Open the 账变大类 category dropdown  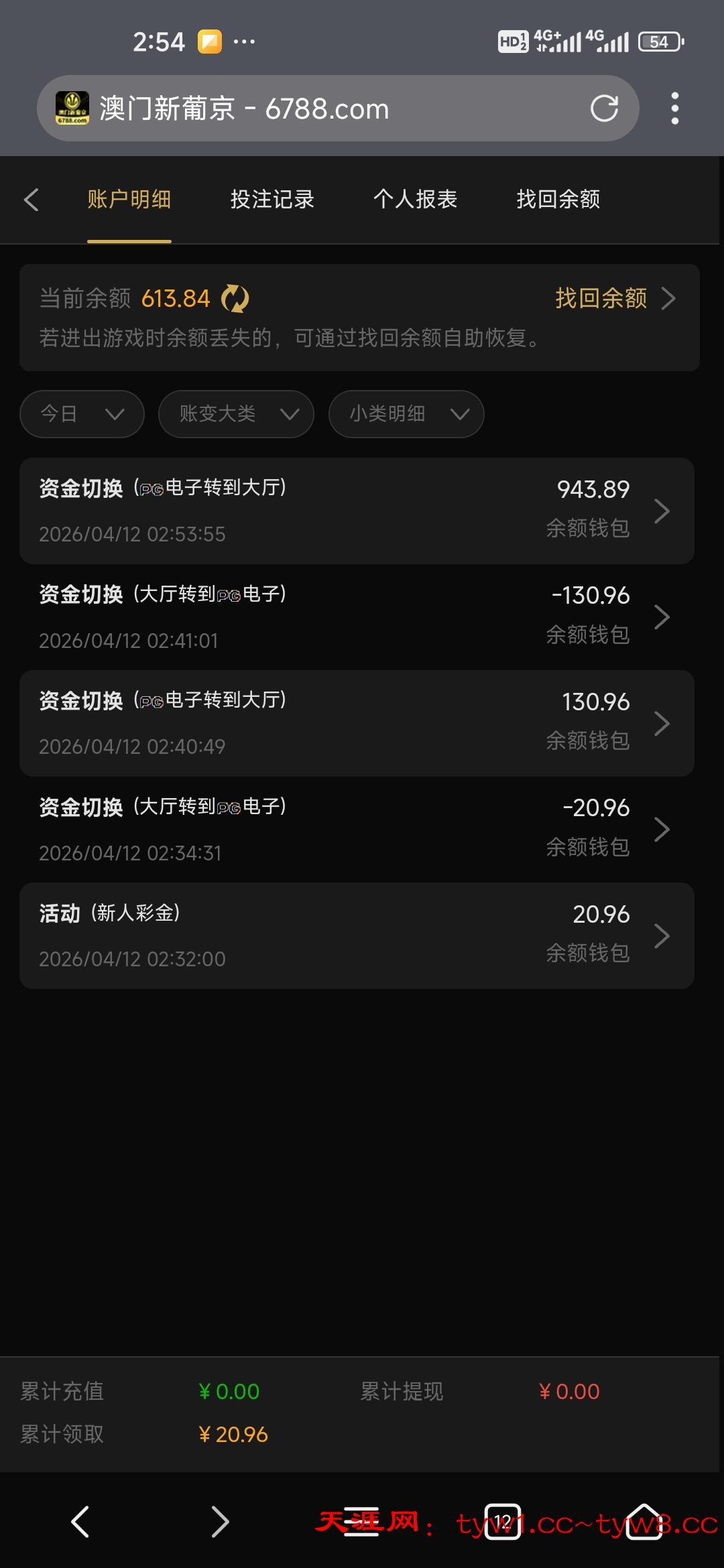coord(235,414)
